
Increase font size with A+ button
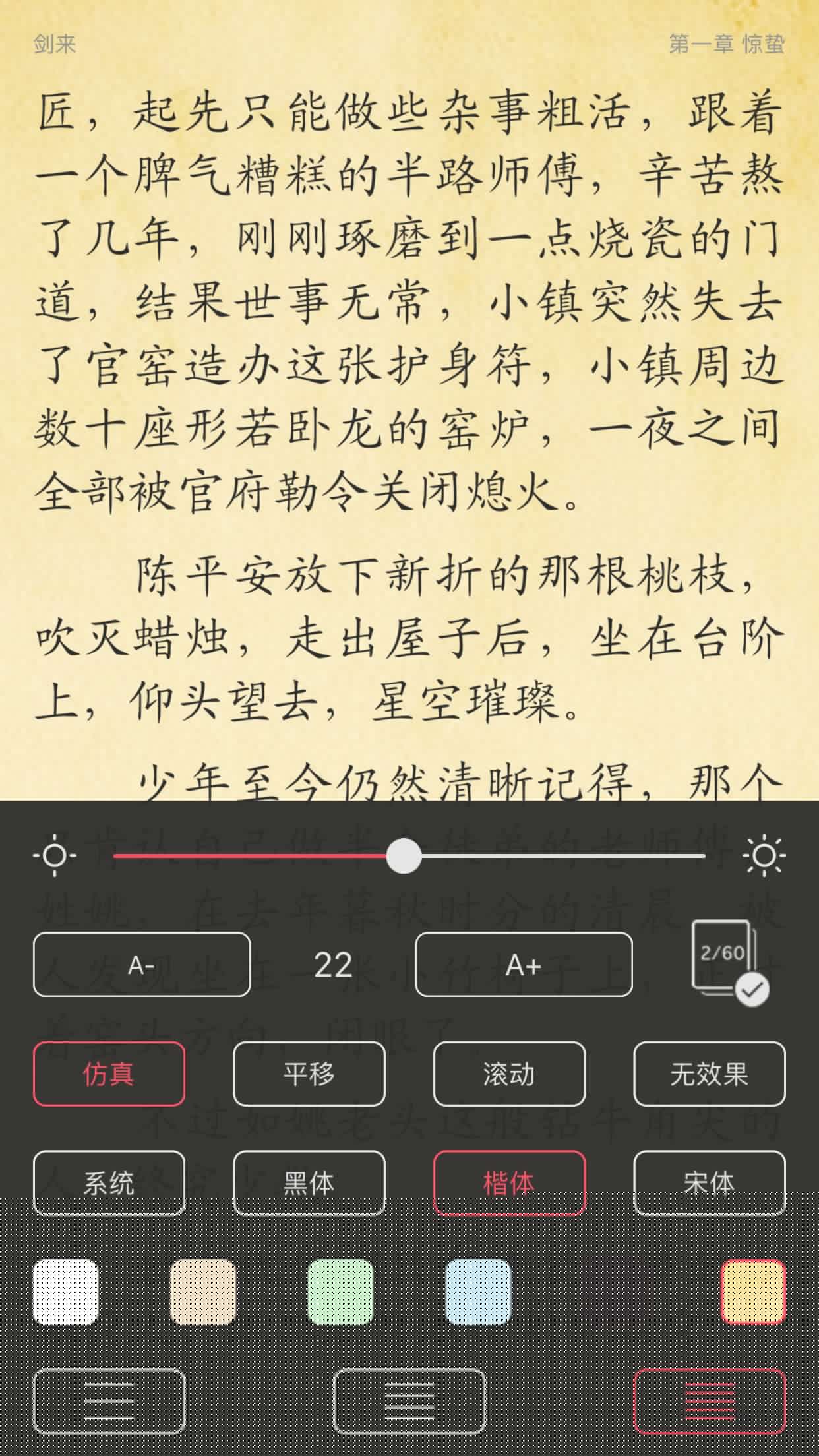tap(524, 965)
